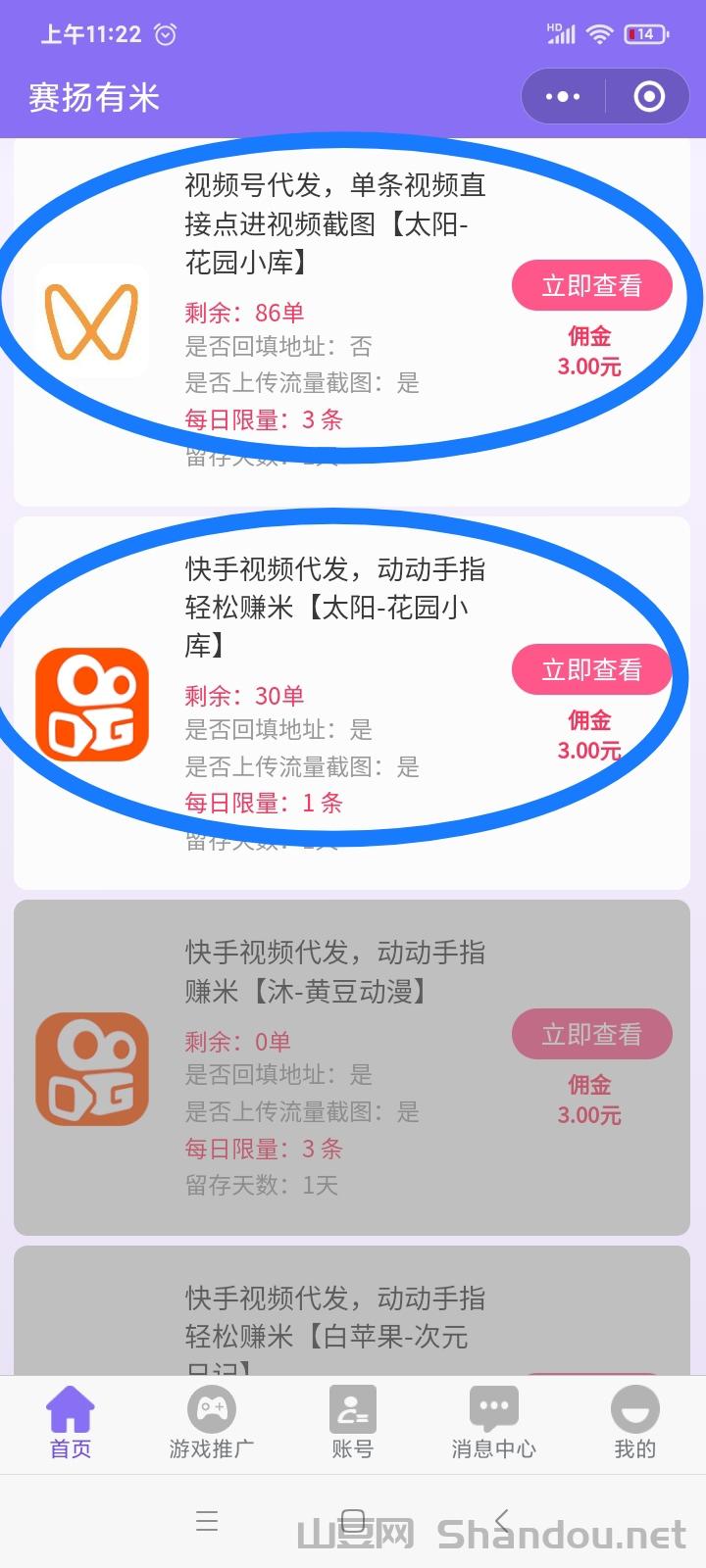The height and width of the screenshot is (1568, 706).
Task: Switch to the 我的 tab
Action: (x=634, y=1423)
